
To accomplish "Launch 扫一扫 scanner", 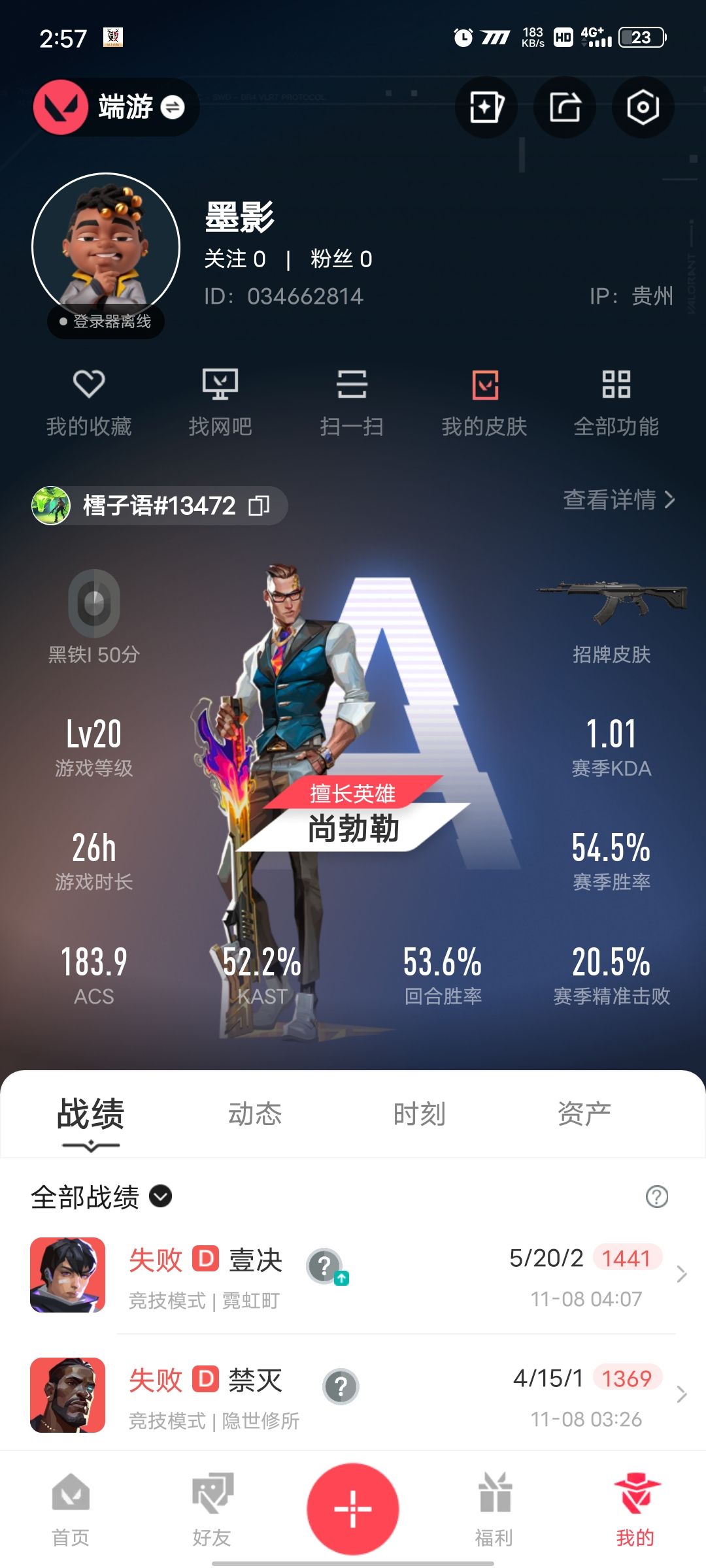I will click(x=352, y=401).
